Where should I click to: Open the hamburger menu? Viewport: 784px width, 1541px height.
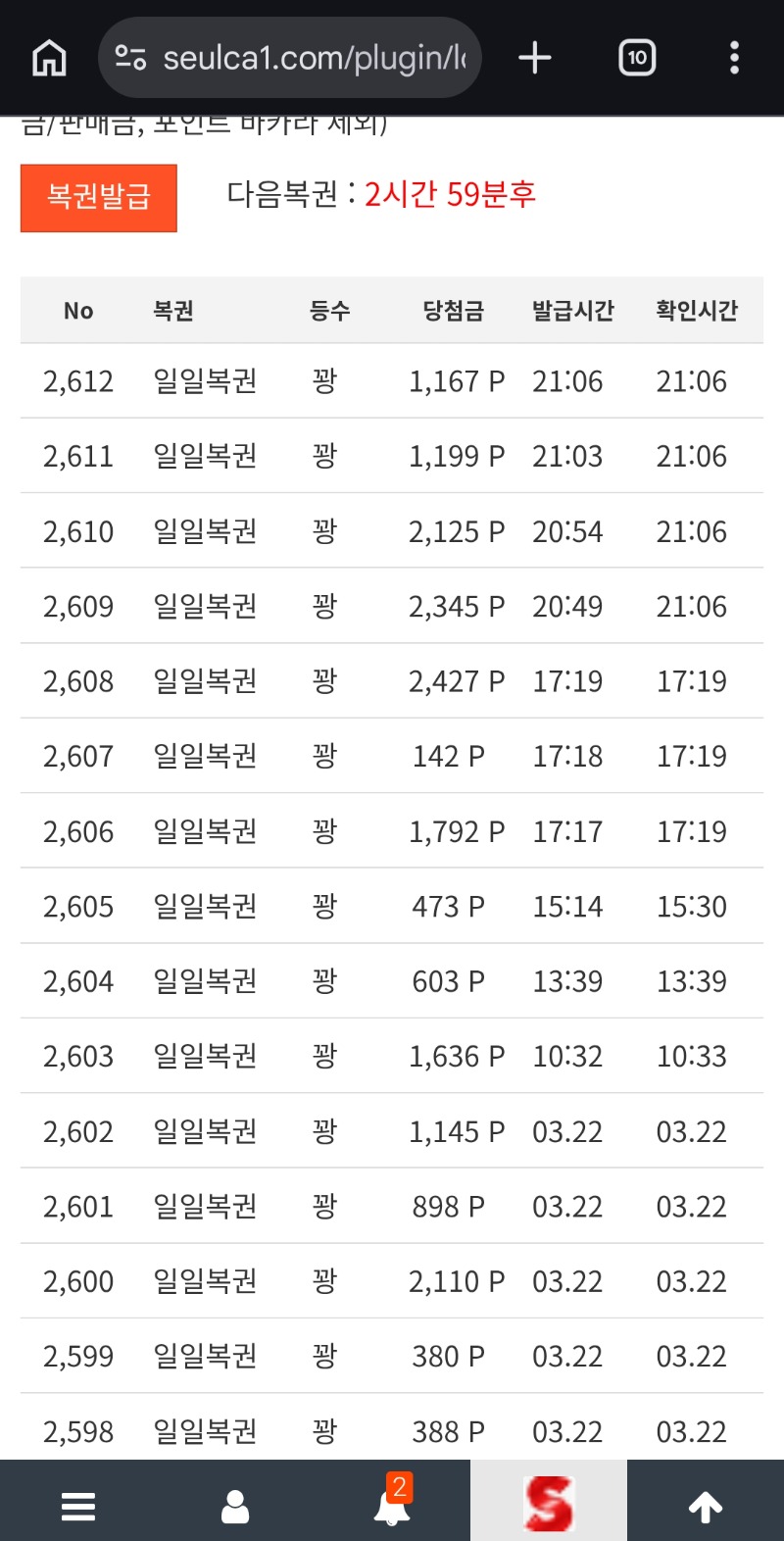[78, 1506]
